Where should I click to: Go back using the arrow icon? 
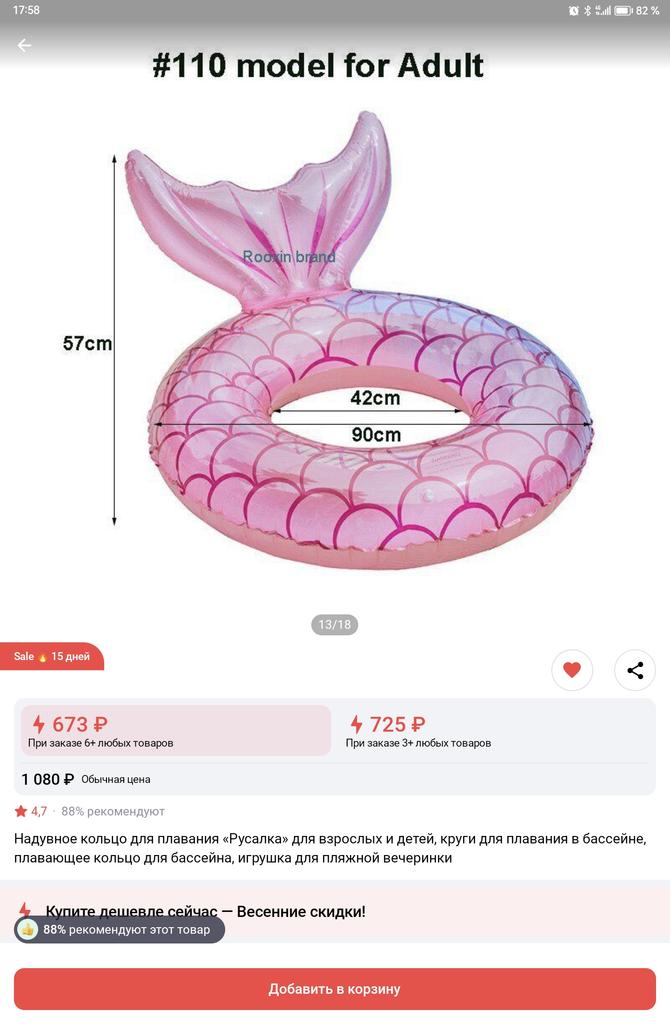[x=24, y=45]
